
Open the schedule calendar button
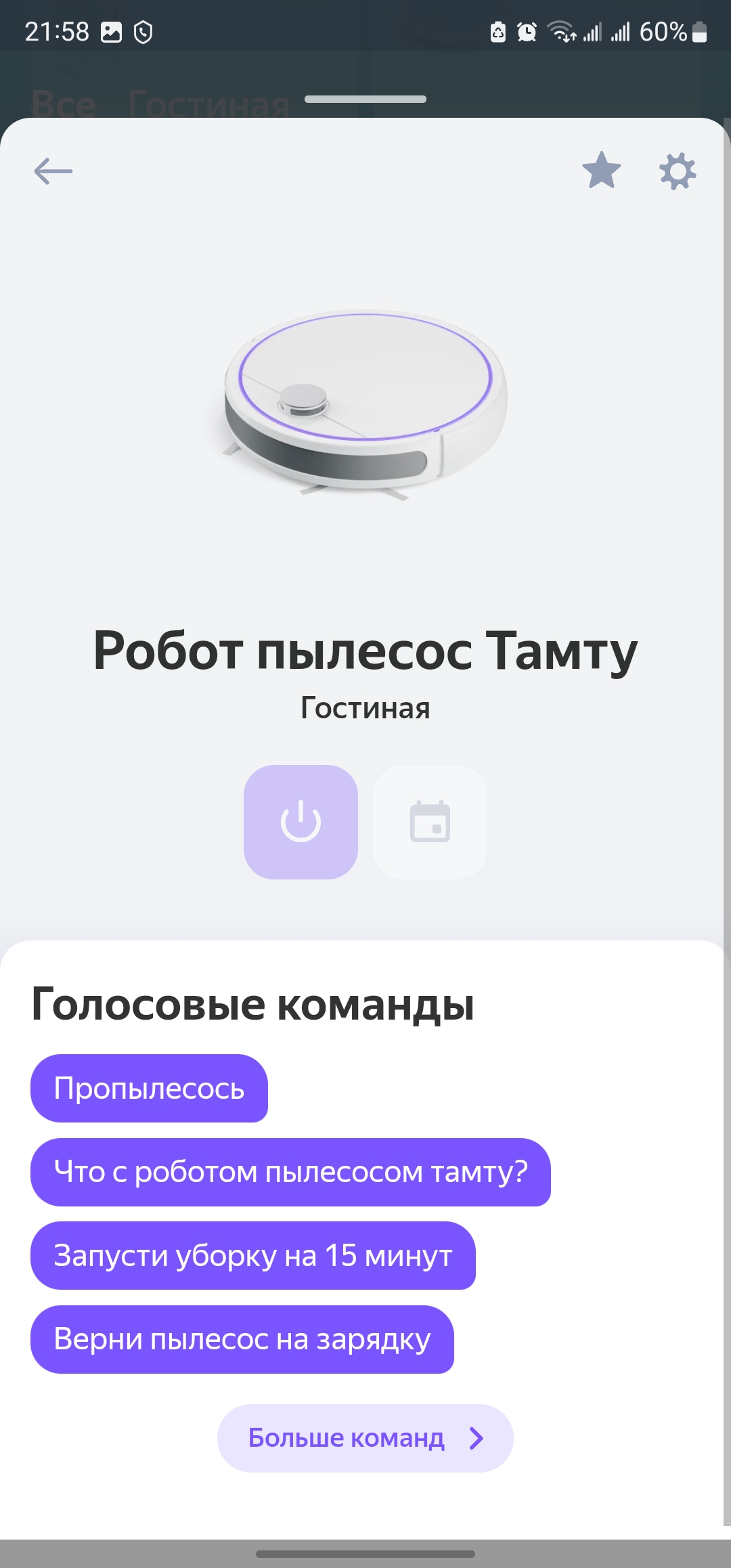pos(430,822)
